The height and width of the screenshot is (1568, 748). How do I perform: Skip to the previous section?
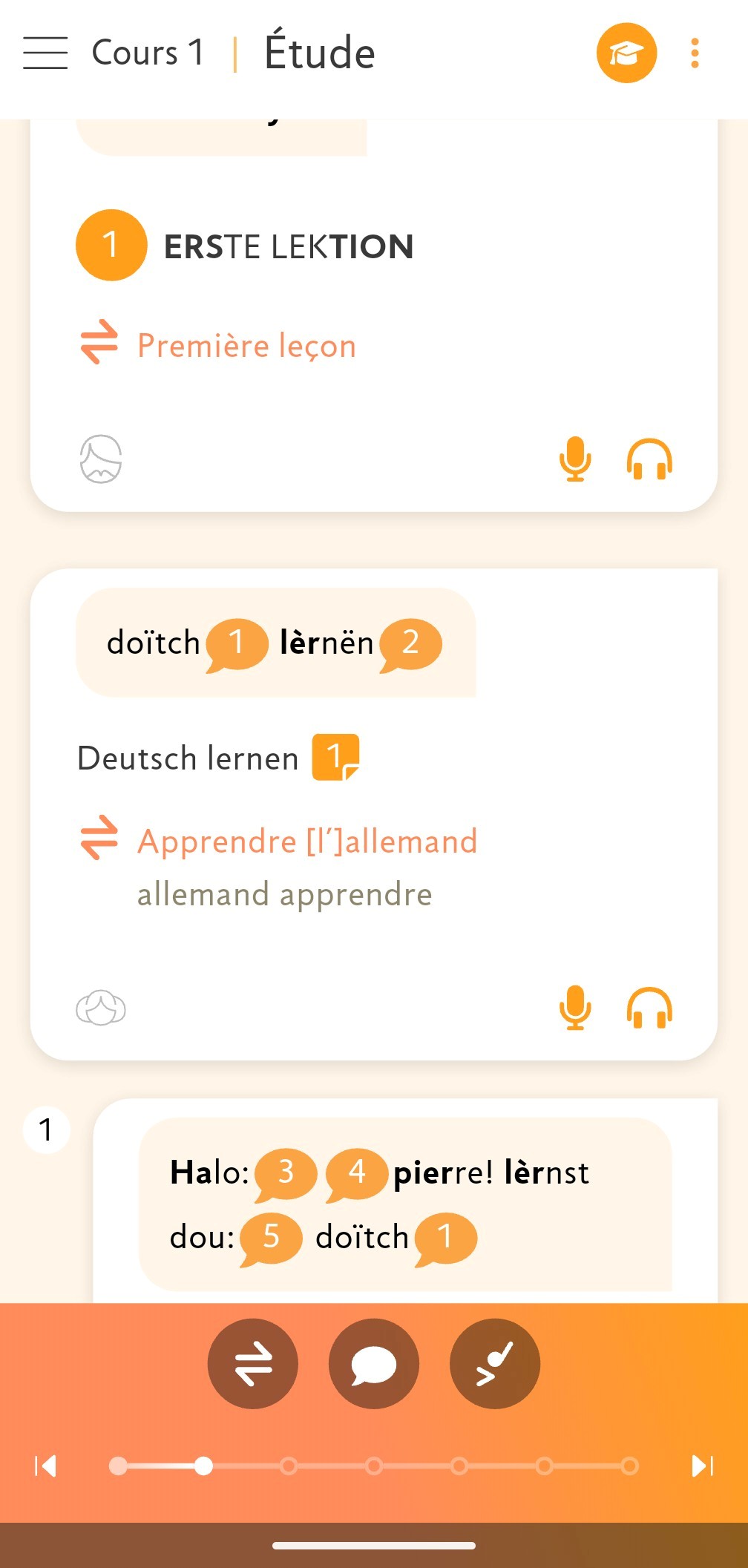(x=45, y=1466)
